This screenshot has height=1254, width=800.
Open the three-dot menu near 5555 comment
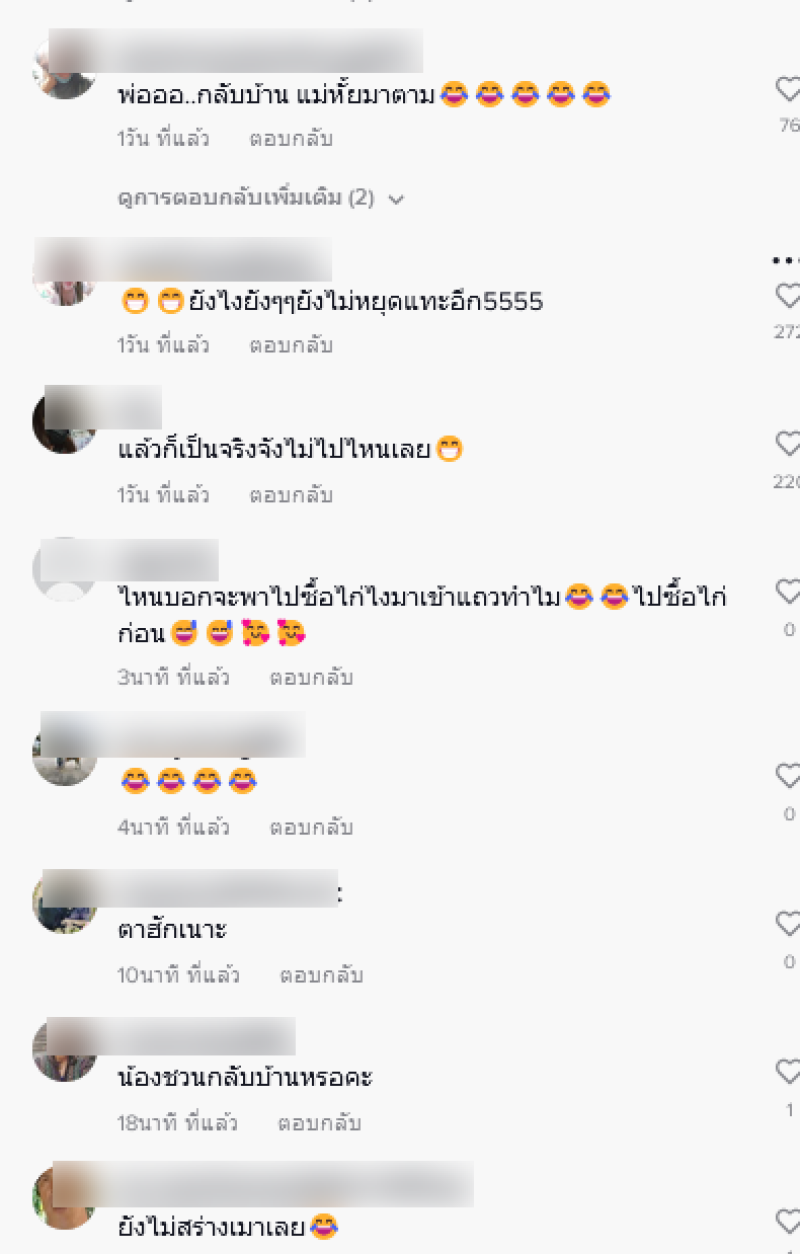click(786, 260)
